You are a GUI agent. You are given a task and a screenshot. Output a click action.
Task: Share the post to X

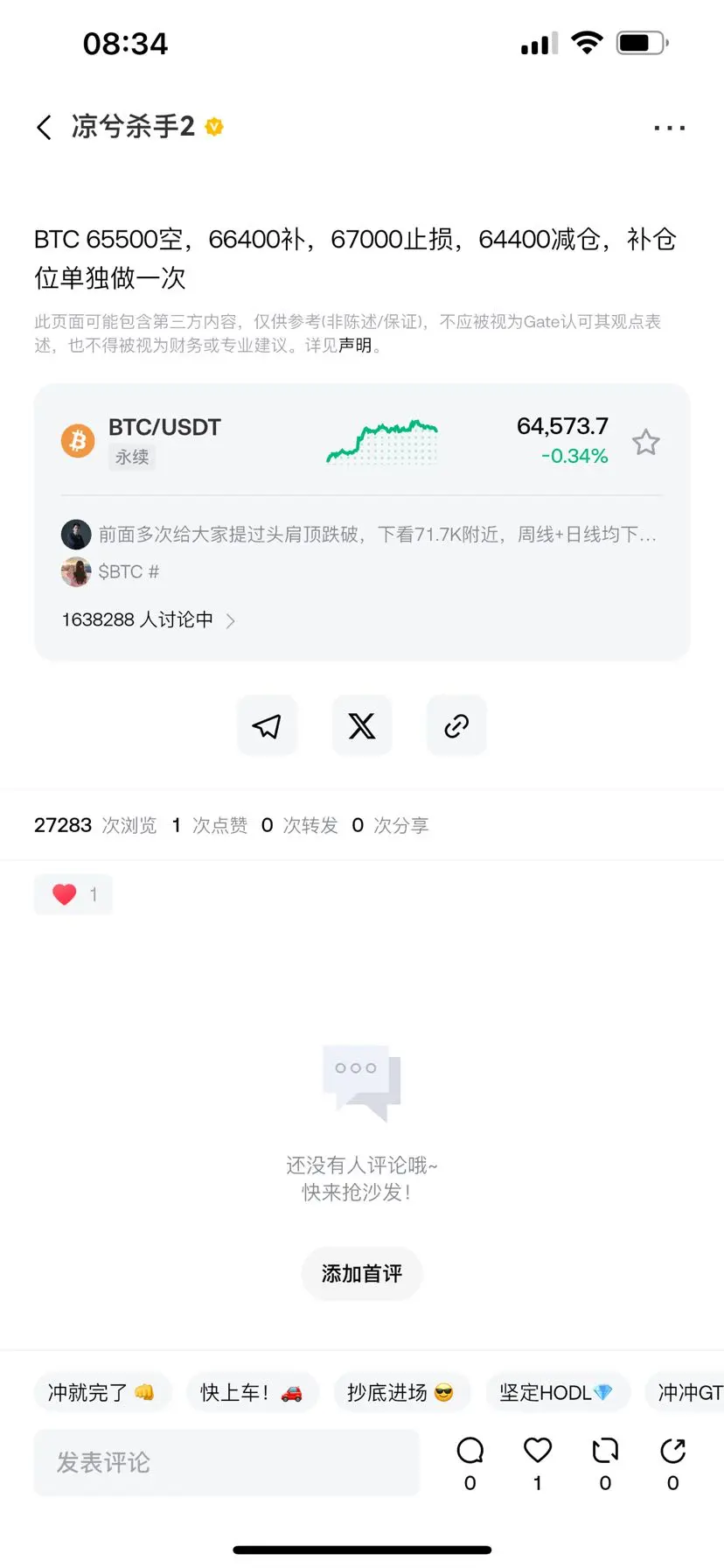[362, 725]
